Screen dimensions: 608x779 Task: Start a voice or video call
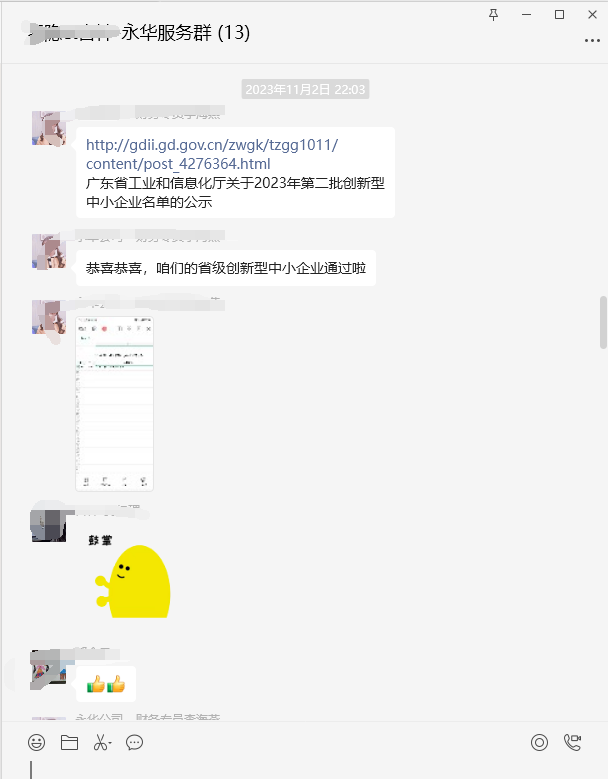(x=572, y=742)
